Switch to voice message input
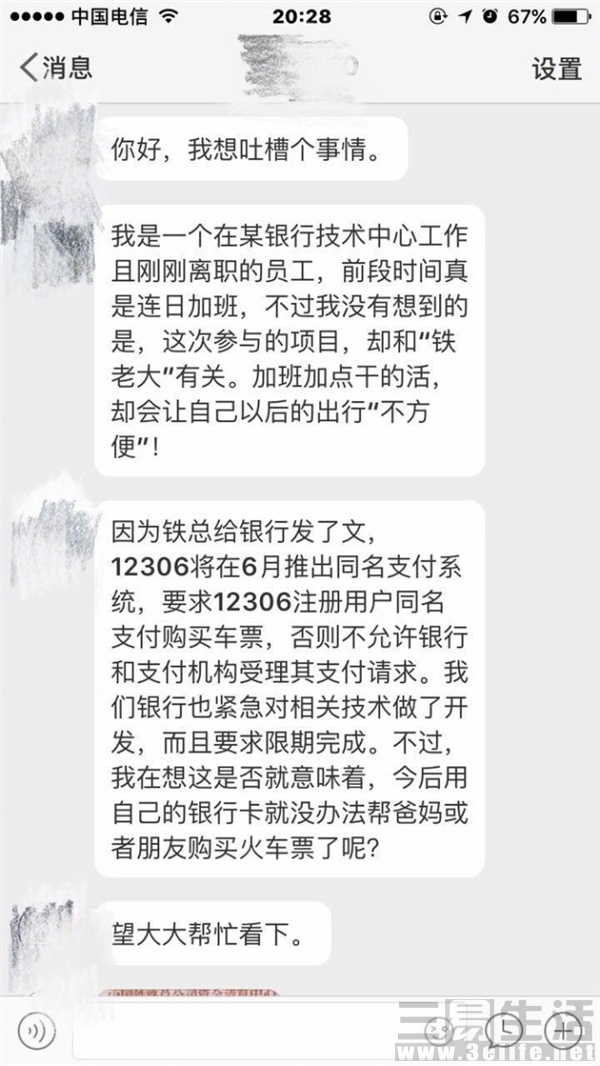600x1066 pixels. pyautogui.click(x=39, y=1030)
